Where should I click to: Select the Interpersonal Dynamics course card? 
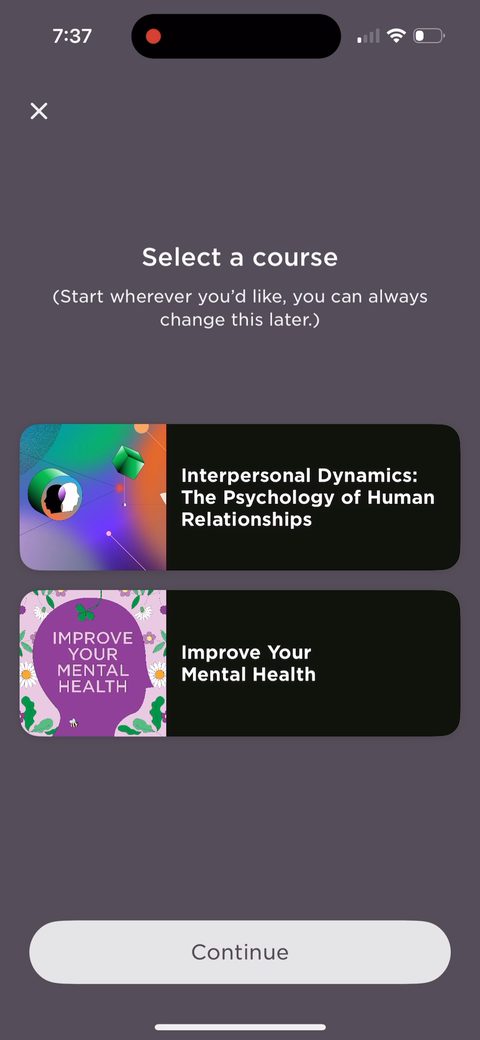click(x=240, y=497)
